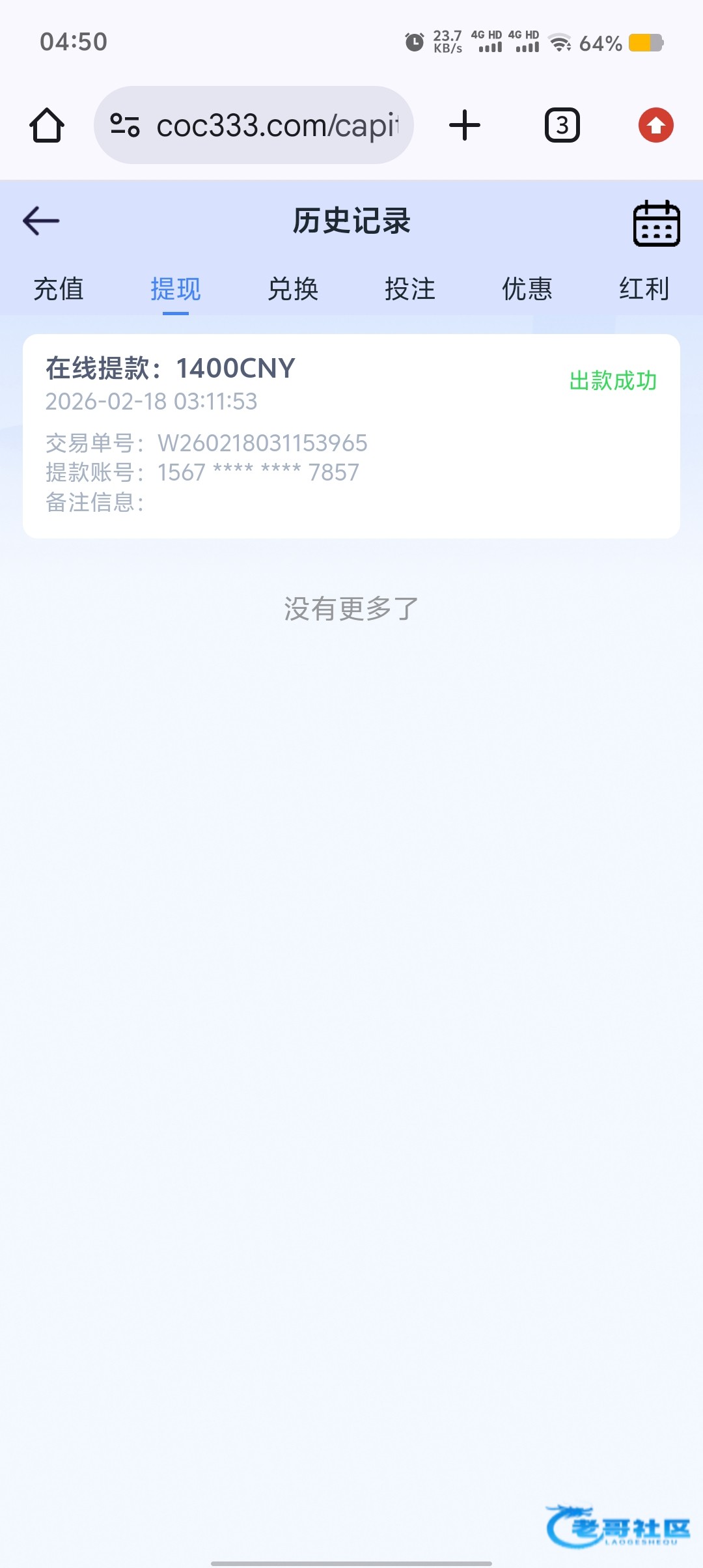Edit the coc333.com address bar
This screenshot has height=1568, width=703.
[x=277, y=125]
